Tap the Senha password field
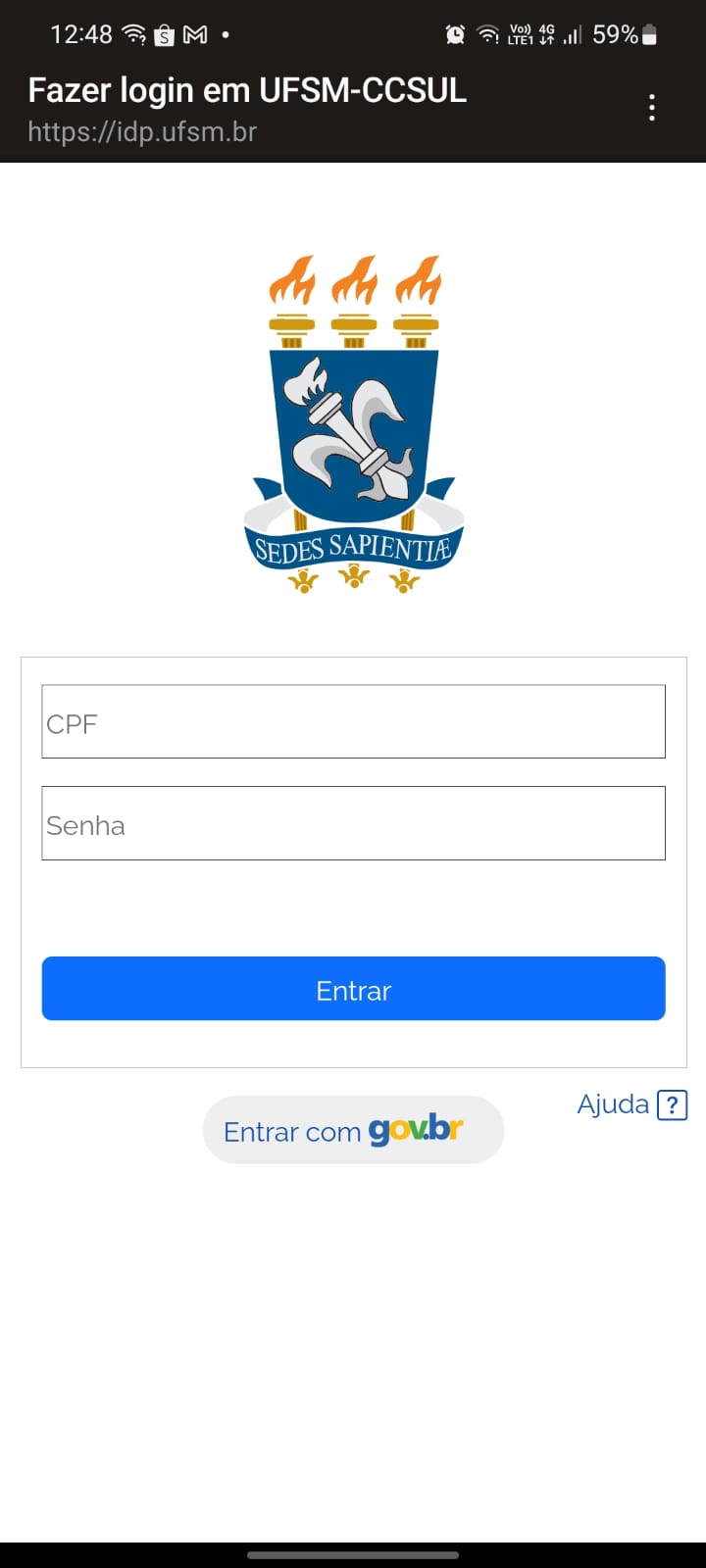The height and width of the screenshot is (1568, 706). 353,823
